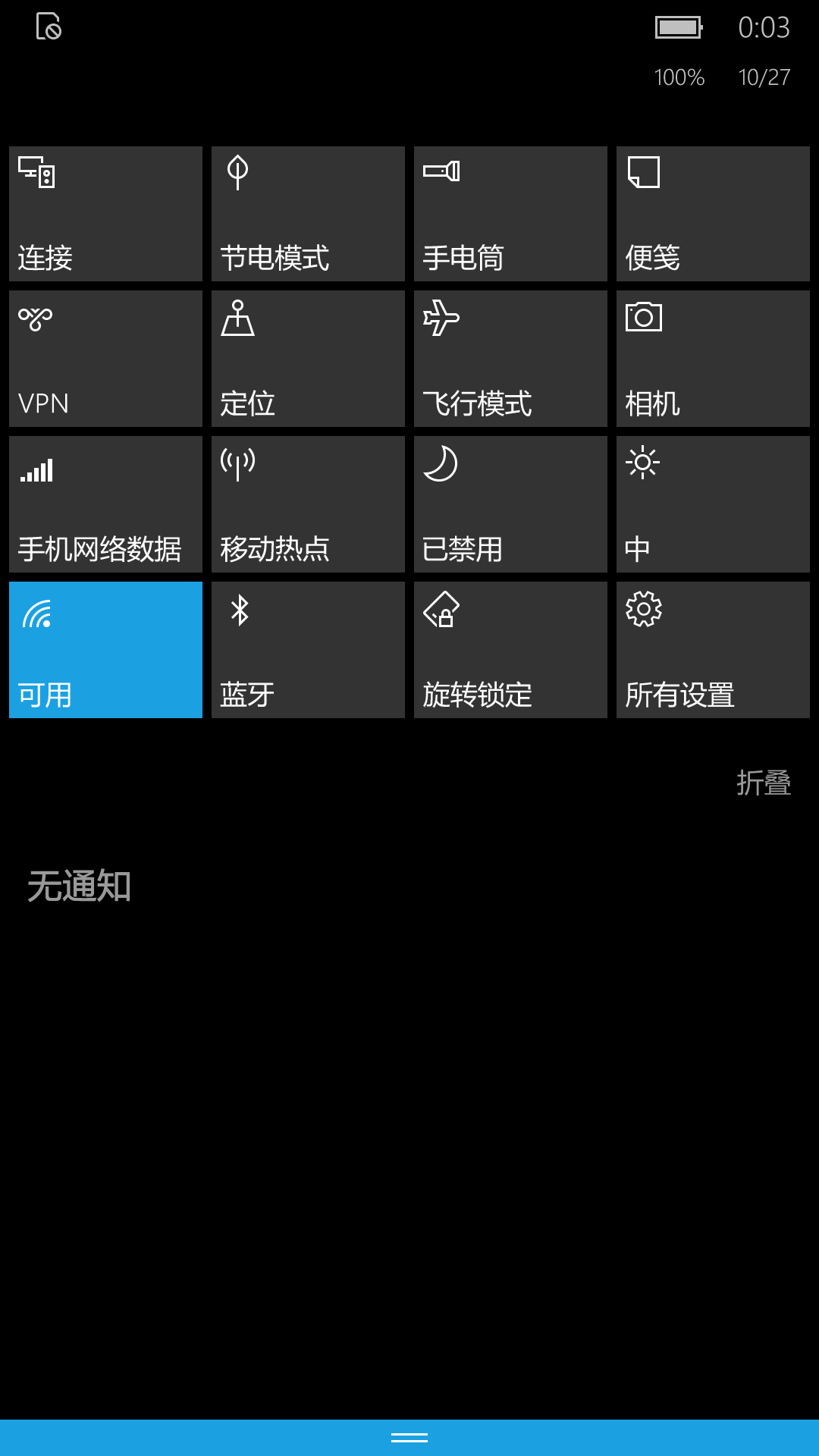Open 所有设置 all settings
Viewport: 819px width, 1456px height.
click(x=713, y=650)
